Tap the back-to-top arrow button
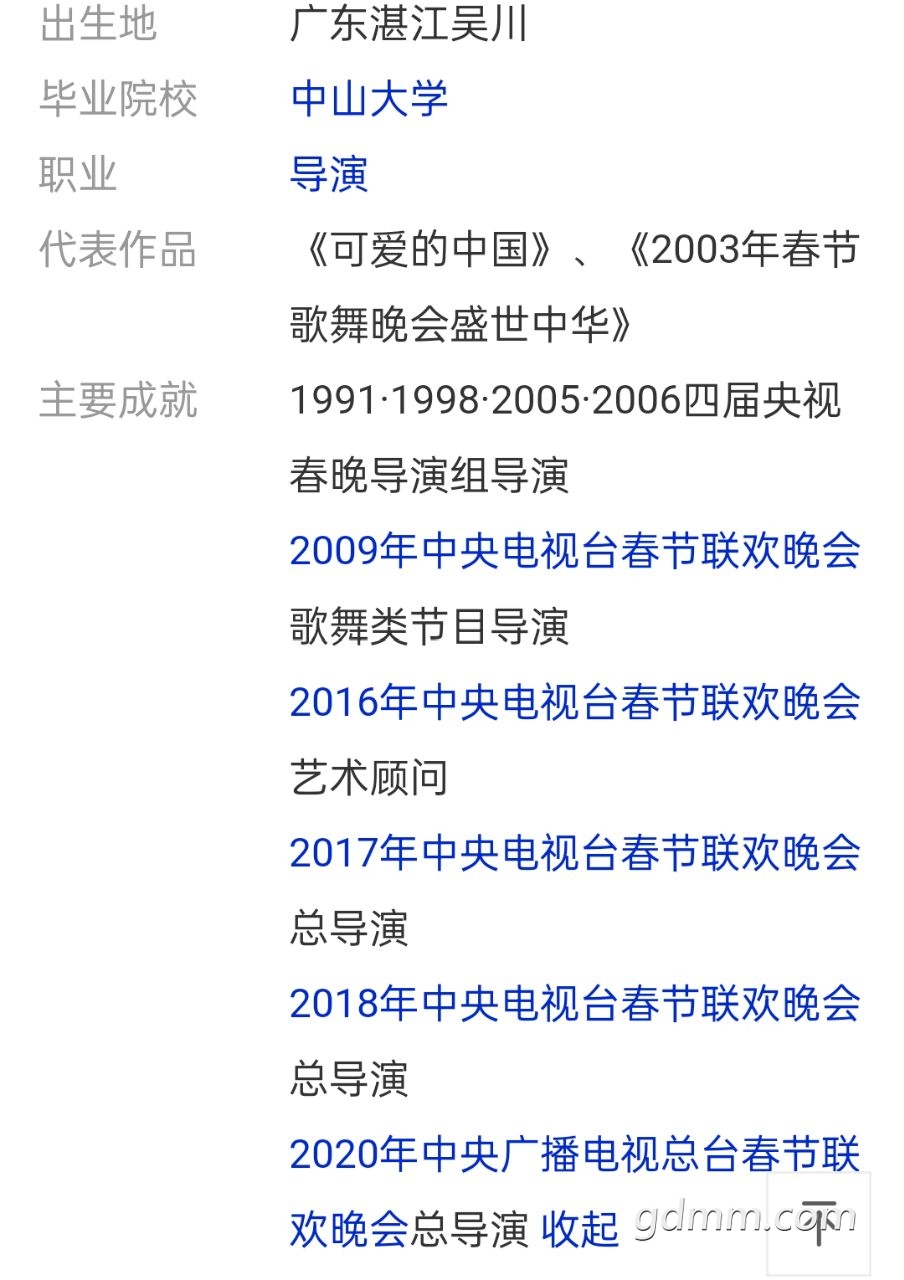Screen dimensions: 904x1280 click(818, 1223)
